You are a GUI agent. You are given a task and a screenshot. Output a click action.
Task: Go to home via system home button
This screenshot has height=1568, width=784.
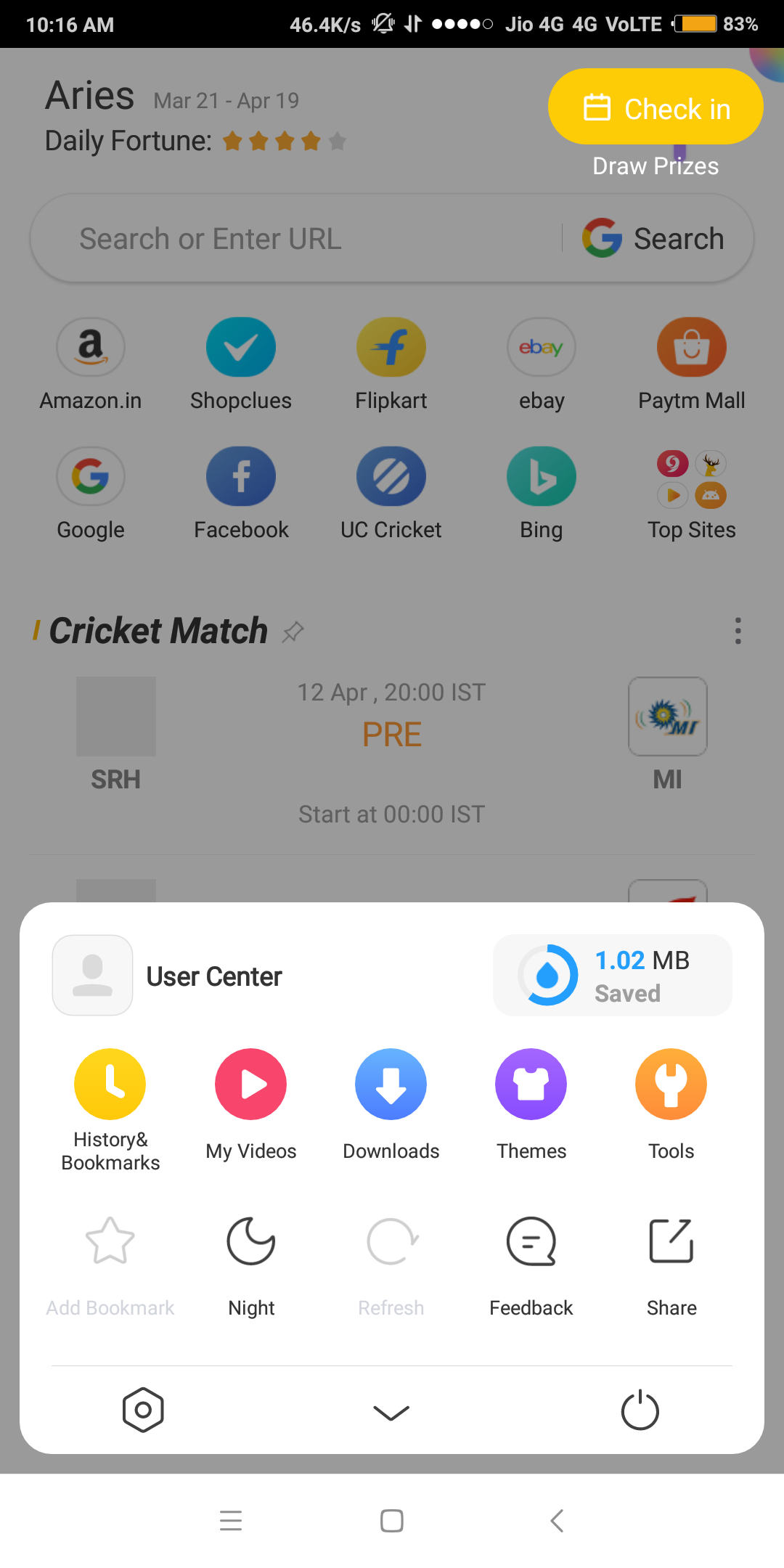coord(392,1520)
